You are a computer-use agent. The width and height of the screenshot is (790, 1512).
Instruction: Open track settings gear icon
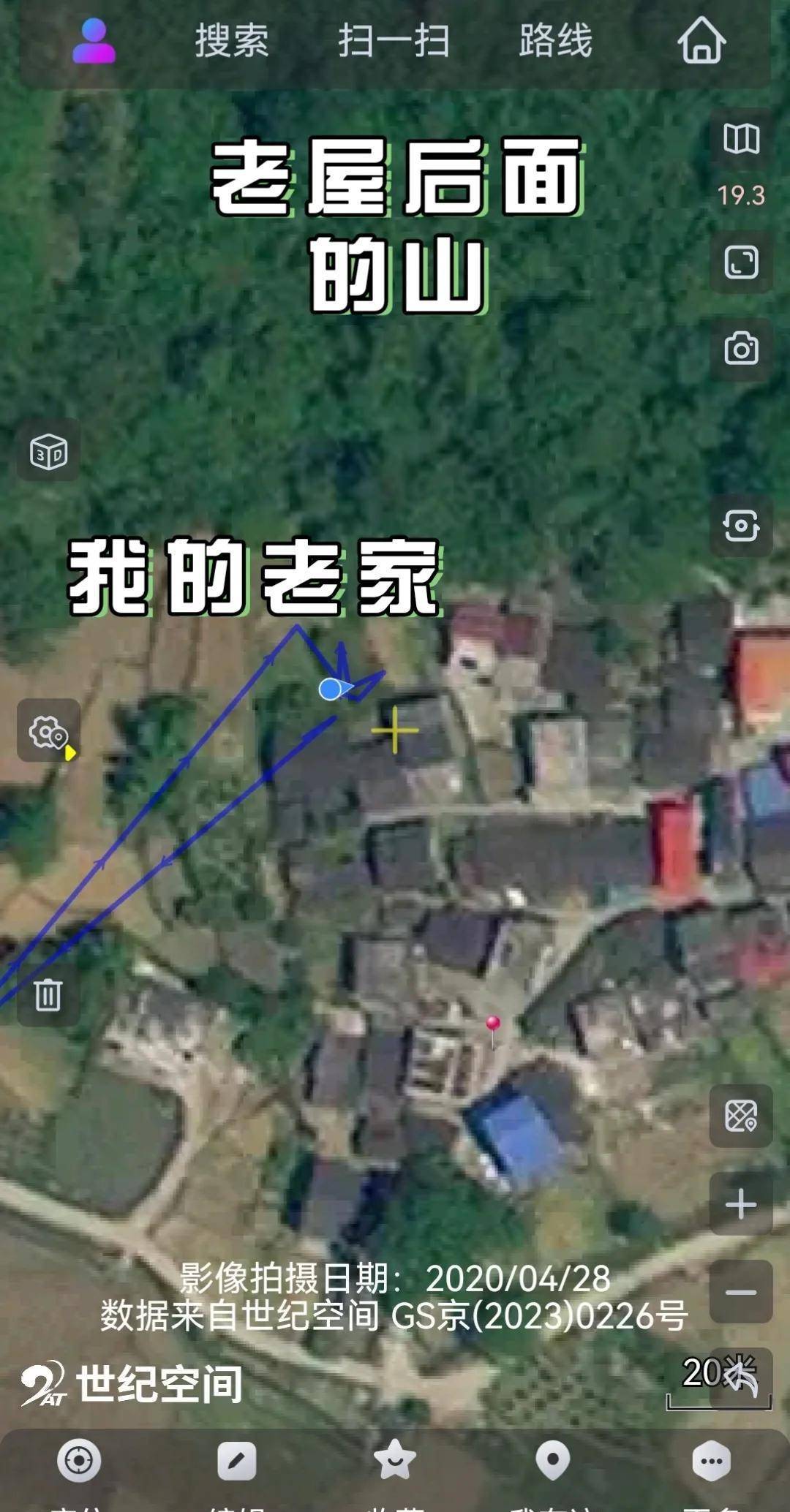[48, 731]
